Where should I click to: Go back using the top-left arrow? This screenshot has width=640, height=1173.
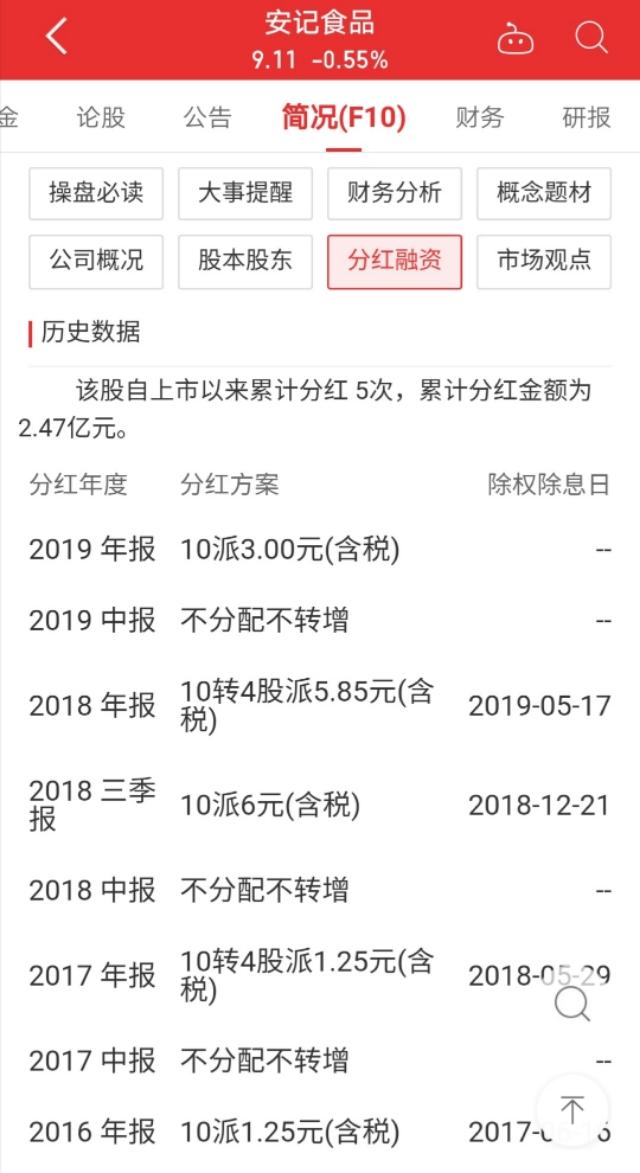57,37
